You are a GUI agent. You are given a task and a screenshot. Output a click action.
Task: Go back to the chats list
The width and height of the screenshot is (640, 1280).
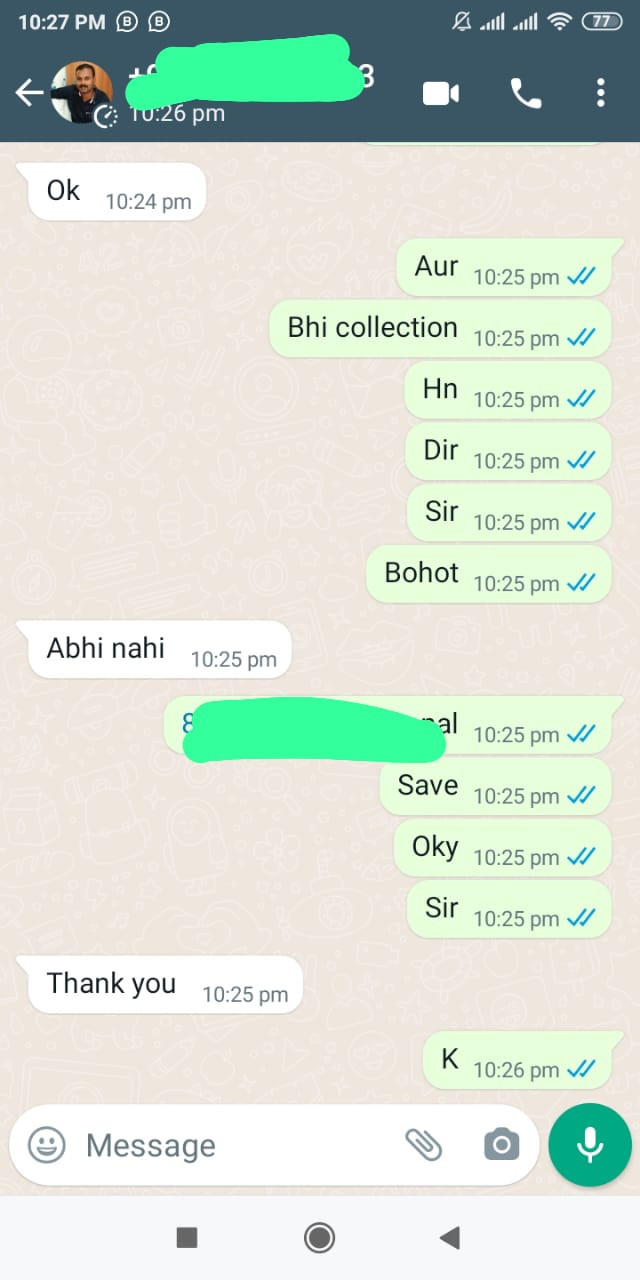tap(28, 93)
